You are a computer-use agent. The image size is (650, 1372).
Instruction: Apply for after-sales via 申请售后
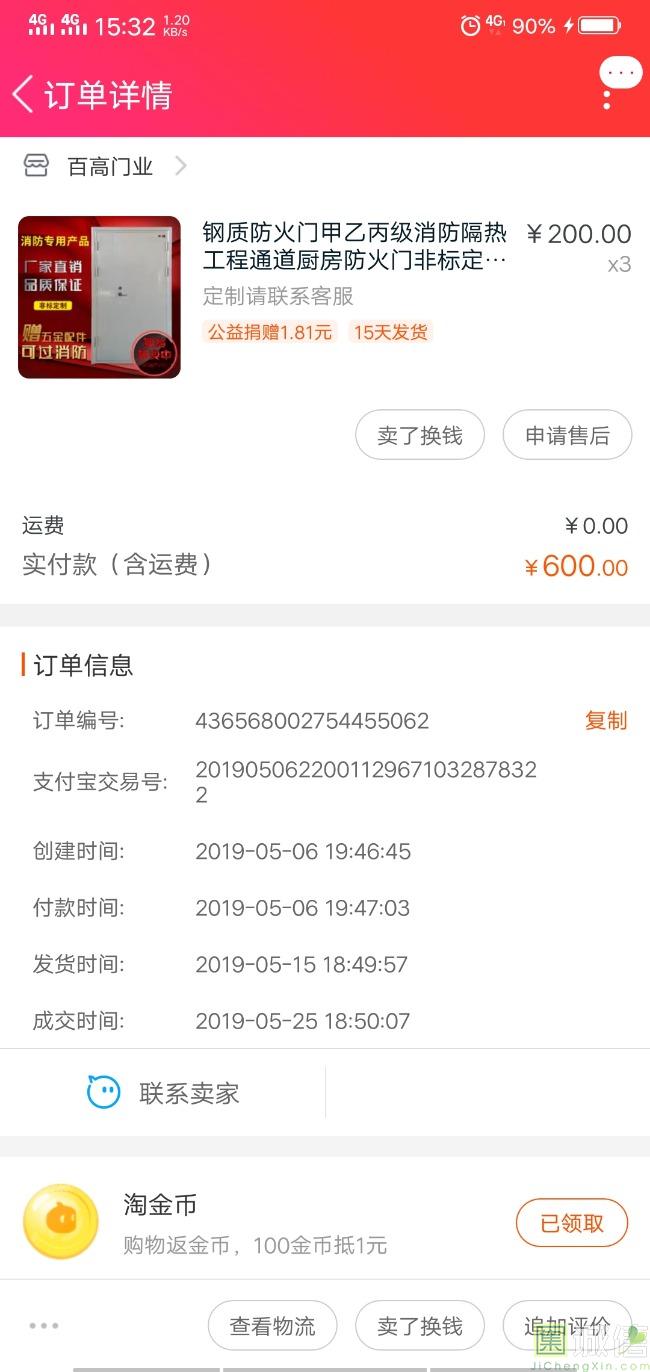pyautogui.click(x=567, y=436)
